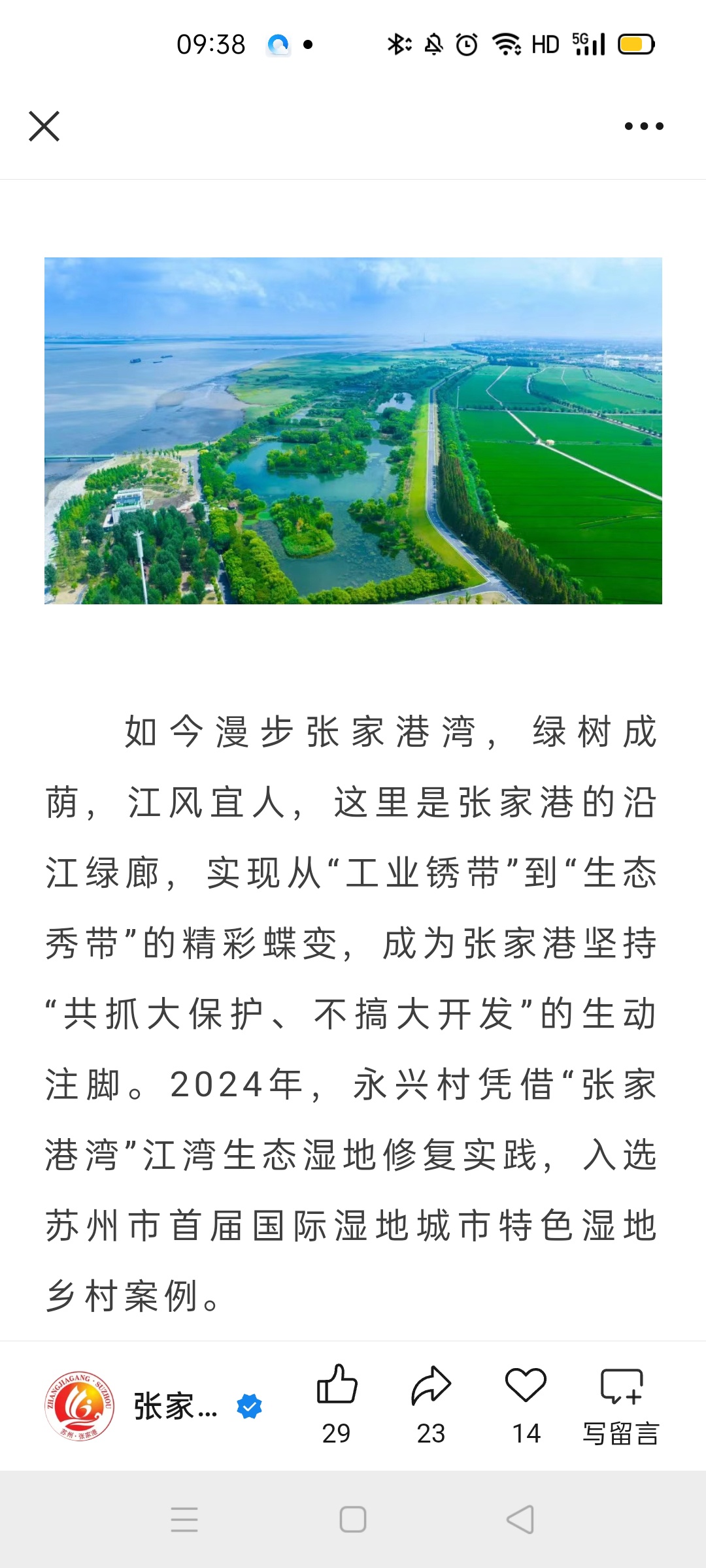Viewport: 706px width, 1568px height.
Task: Open the aerial wetland photo in the article
Action: click(x=353, y=431)
